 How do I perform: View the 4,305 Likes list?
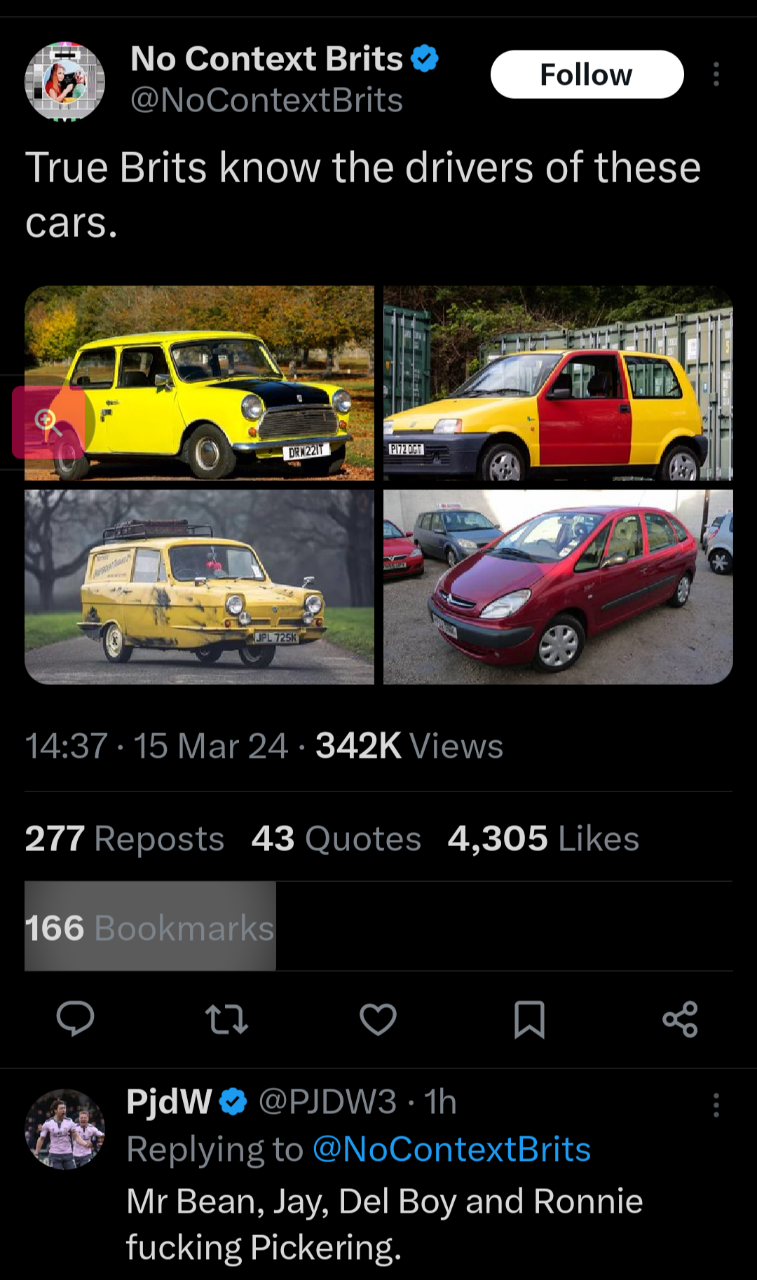[543, 838]
